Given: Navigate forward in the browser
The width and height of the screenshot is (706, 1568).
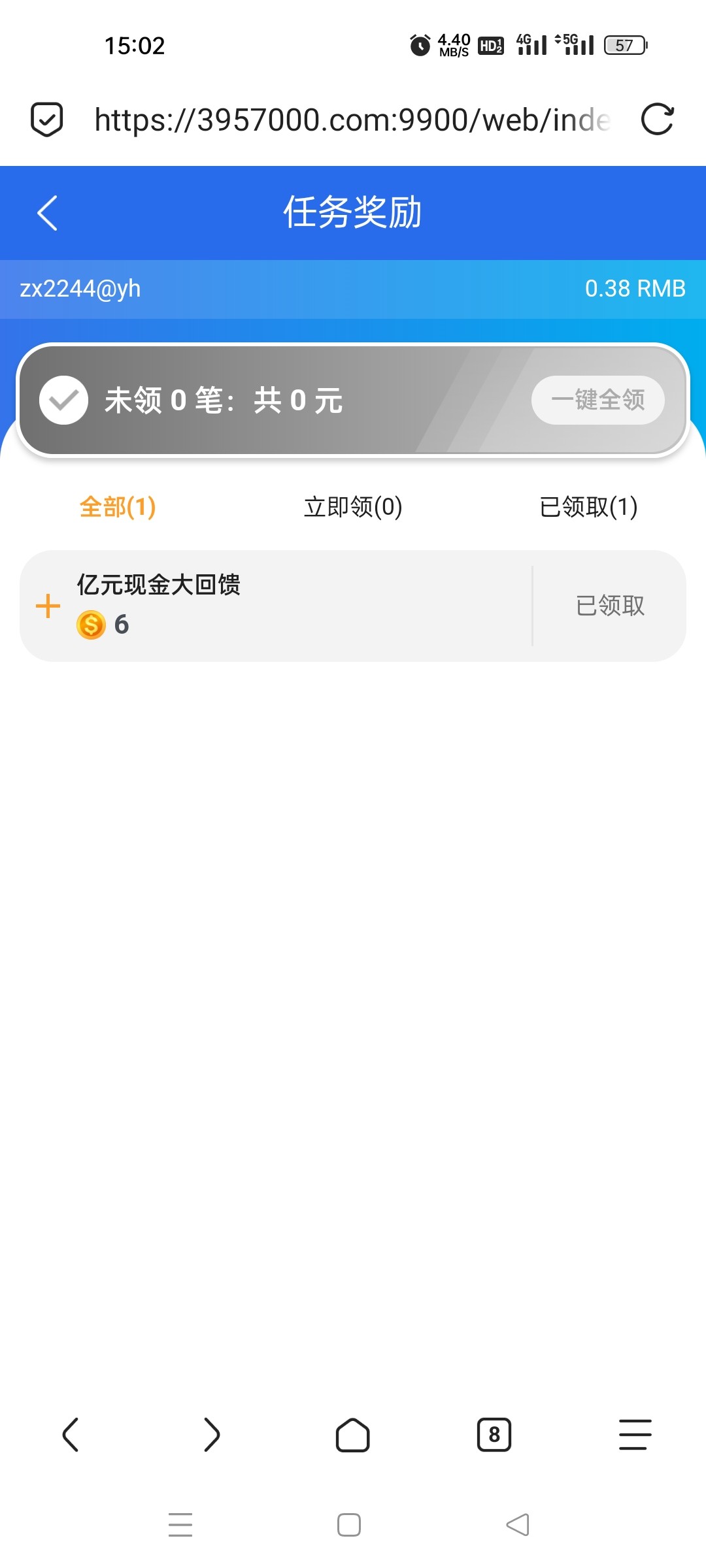Looking at the screenshot, I should 212,1435.
